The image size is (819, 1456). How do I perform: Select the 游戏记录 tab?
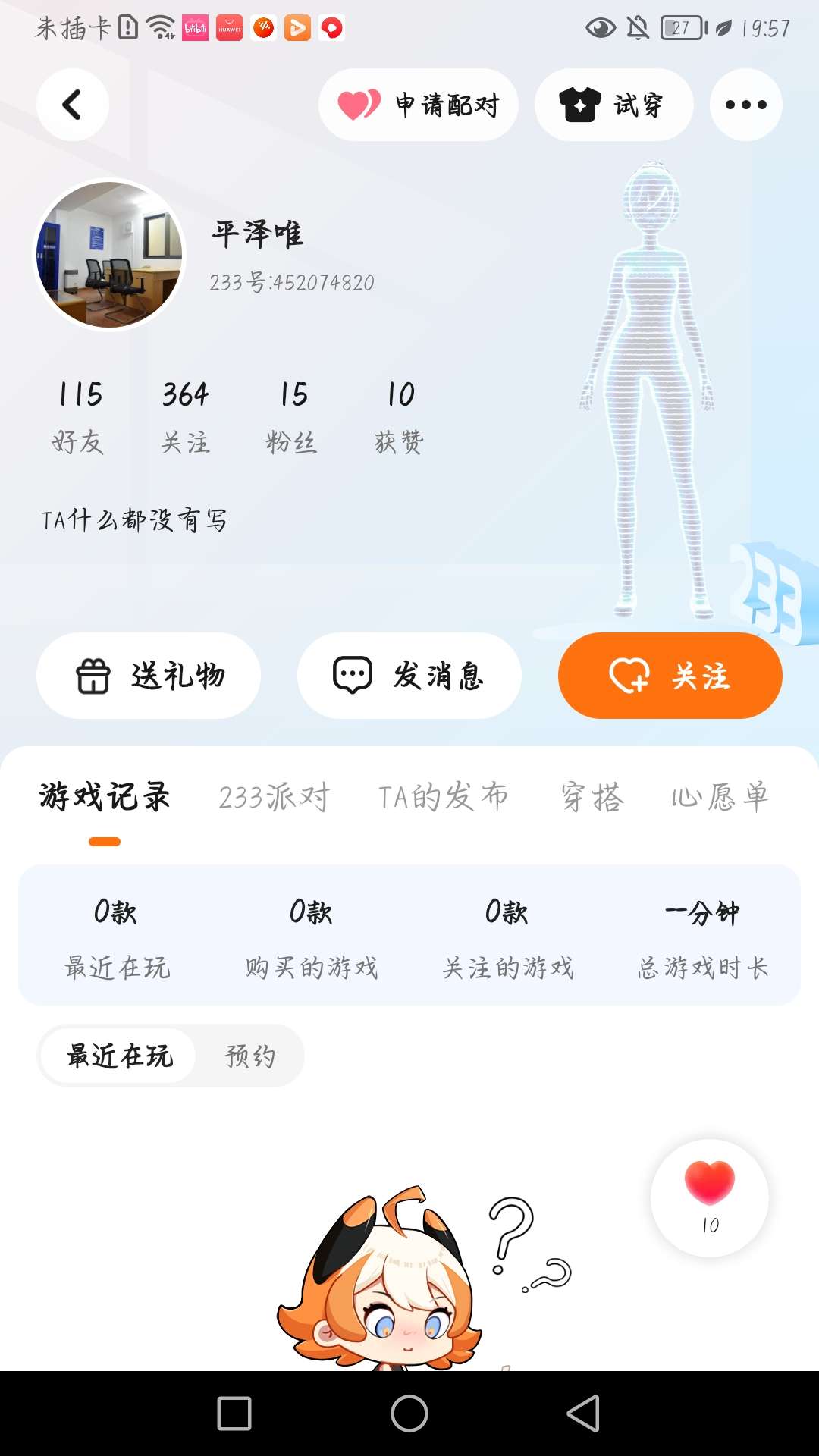105,798
